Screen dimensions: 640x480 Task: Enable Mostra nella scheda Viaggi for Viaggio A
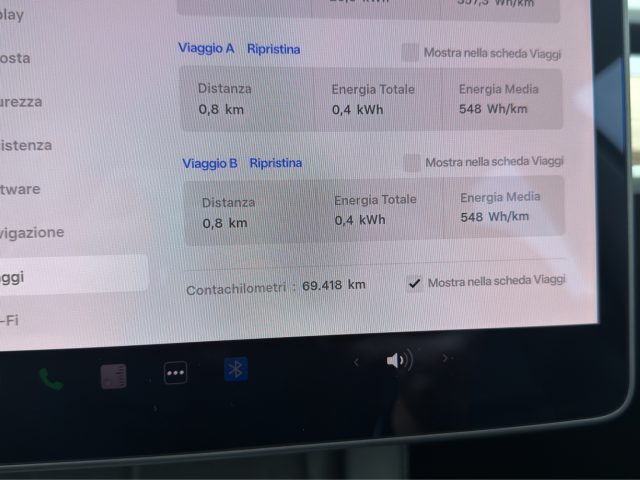410,52
